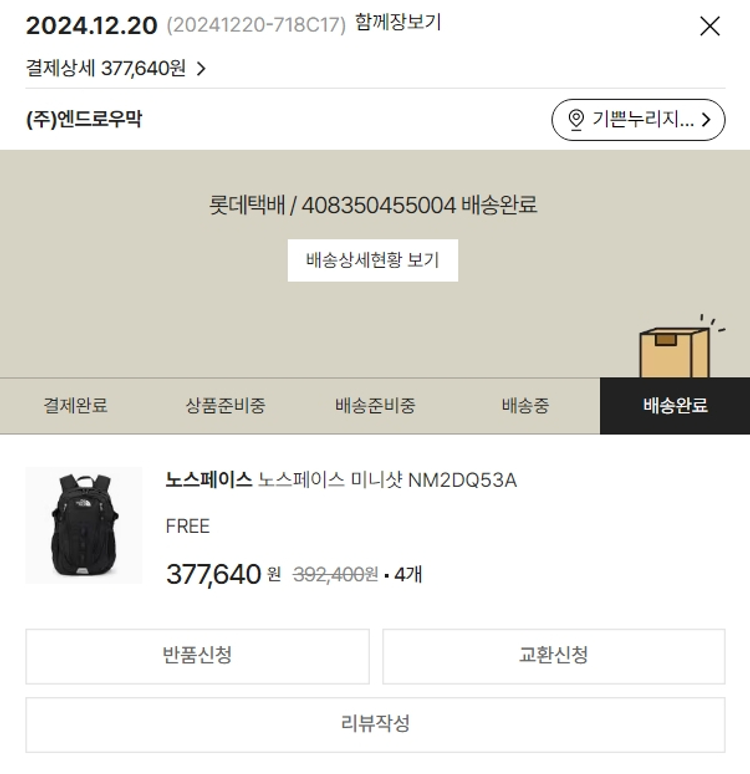Open the 기쁜누리지 delivery address selector
The width and height of the screenshot is (750, 774).
pos(638,120)
